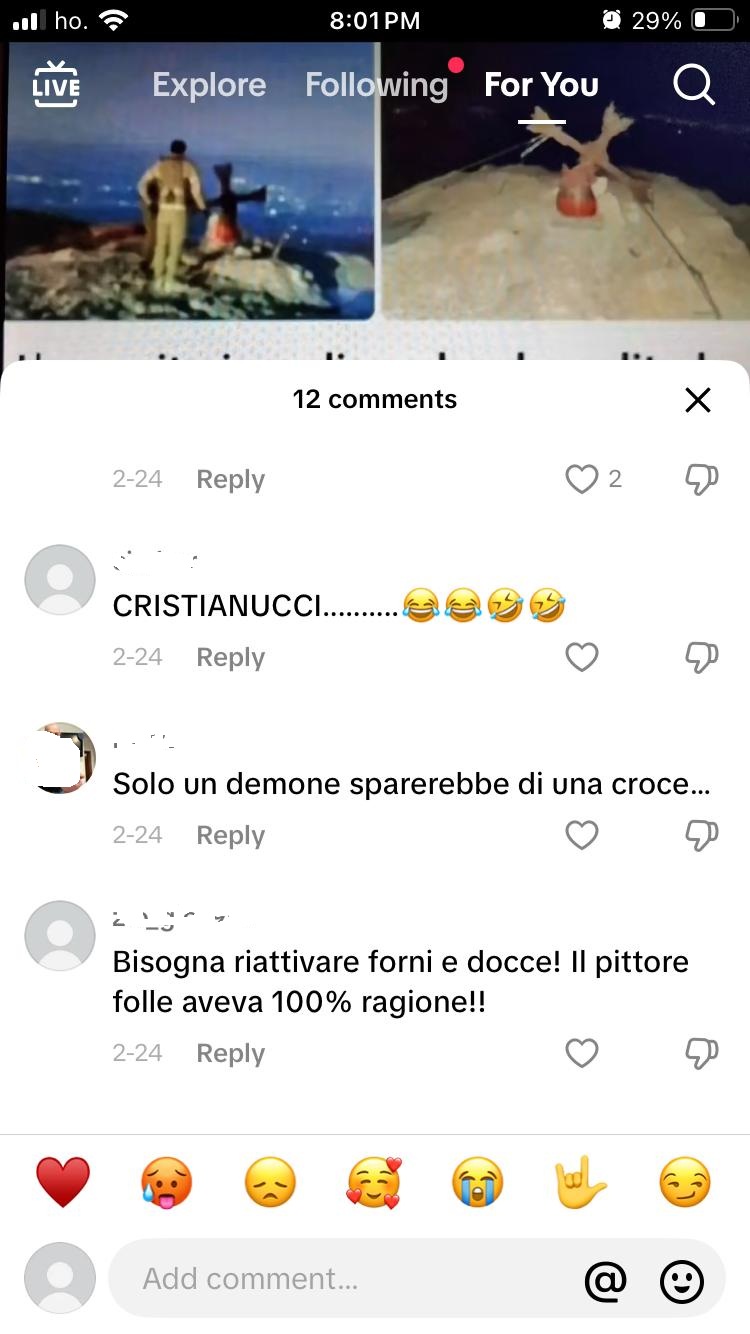Screen dimensions: 750x1334
Task: Dislike the CRISTIANUCCI comment
Action: pyautogui.click(x=701, y=657)
